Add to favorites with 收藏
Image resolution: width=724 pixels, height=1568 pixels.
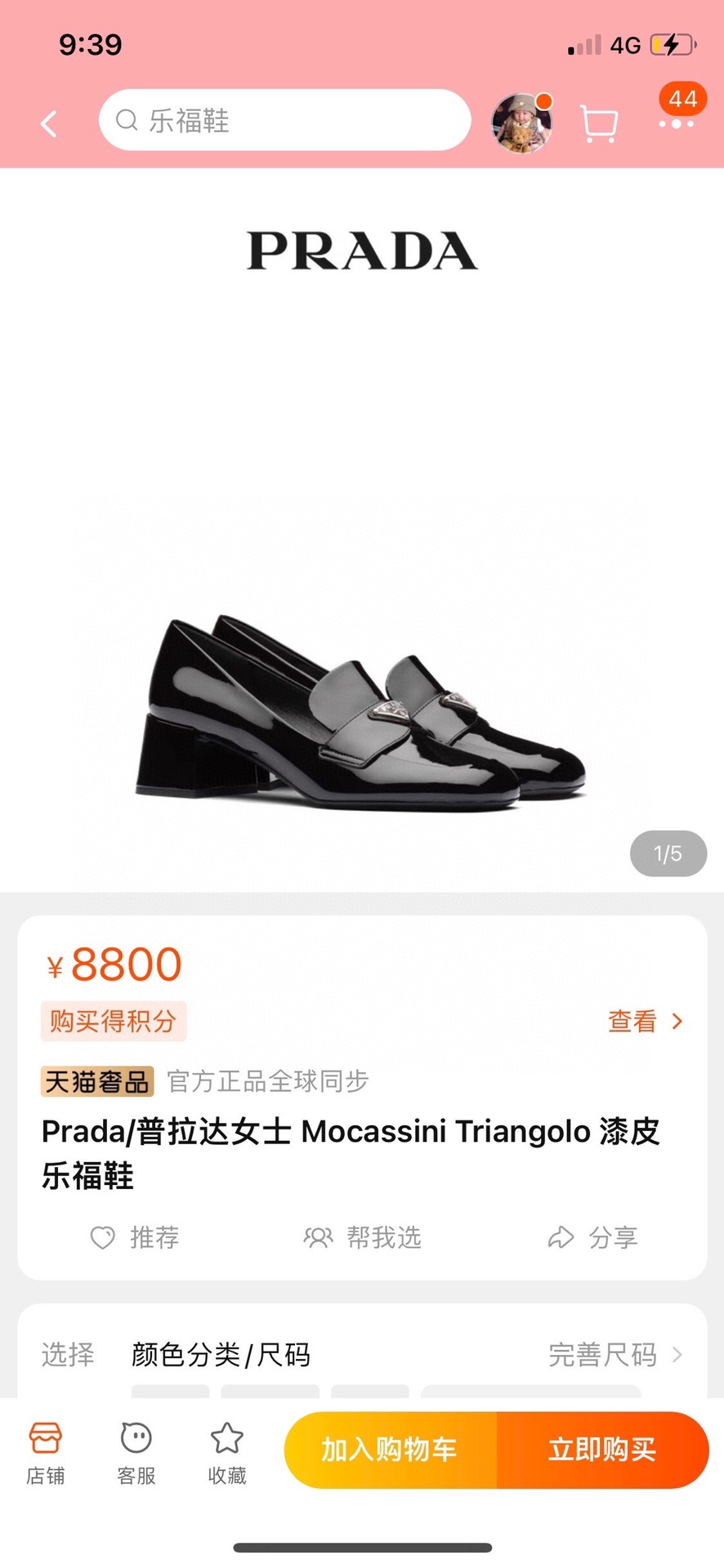(227, 1452)
